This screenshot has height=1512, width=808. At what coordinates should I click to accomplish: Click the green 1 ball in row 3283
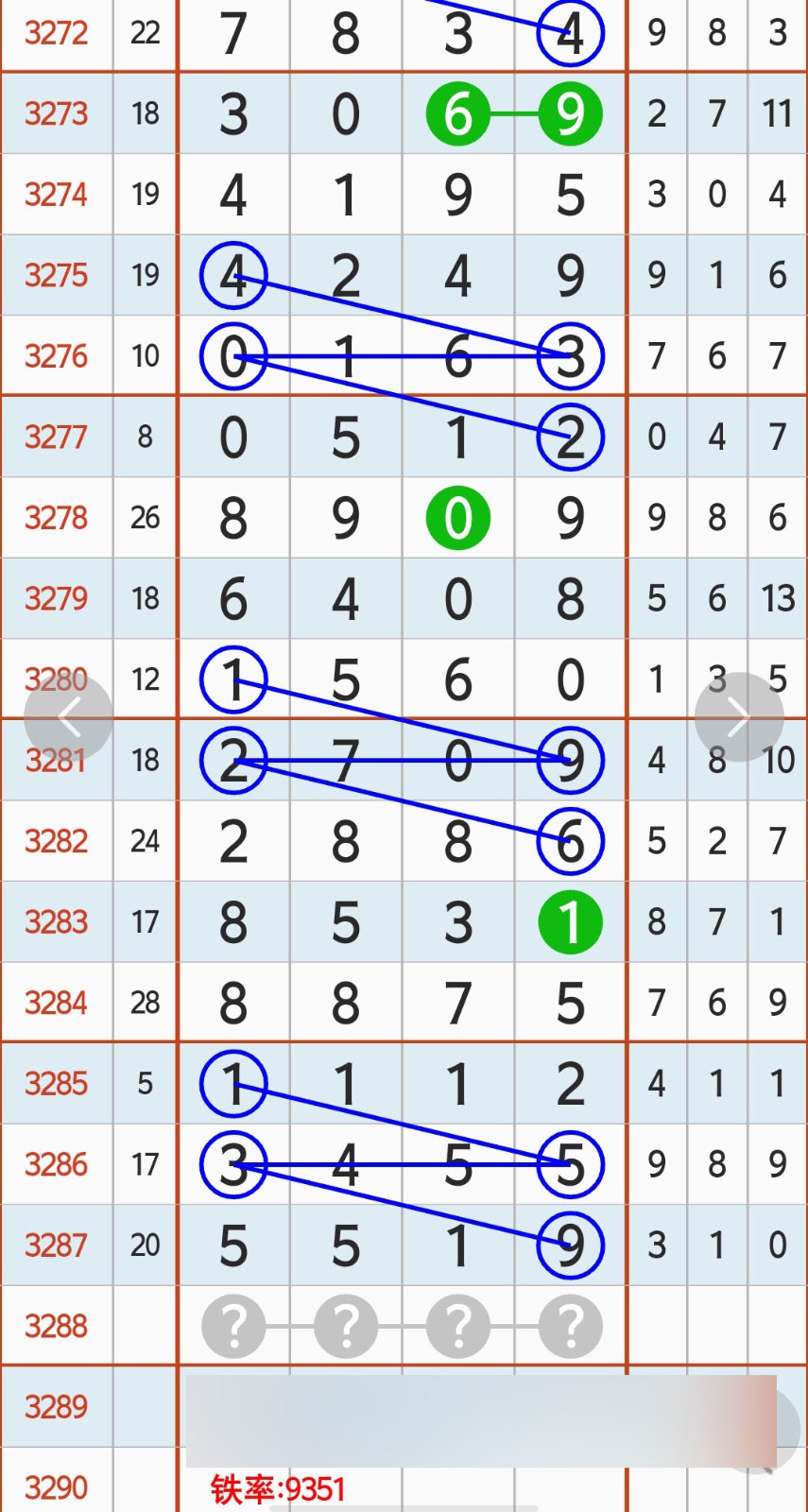[570, 921]
